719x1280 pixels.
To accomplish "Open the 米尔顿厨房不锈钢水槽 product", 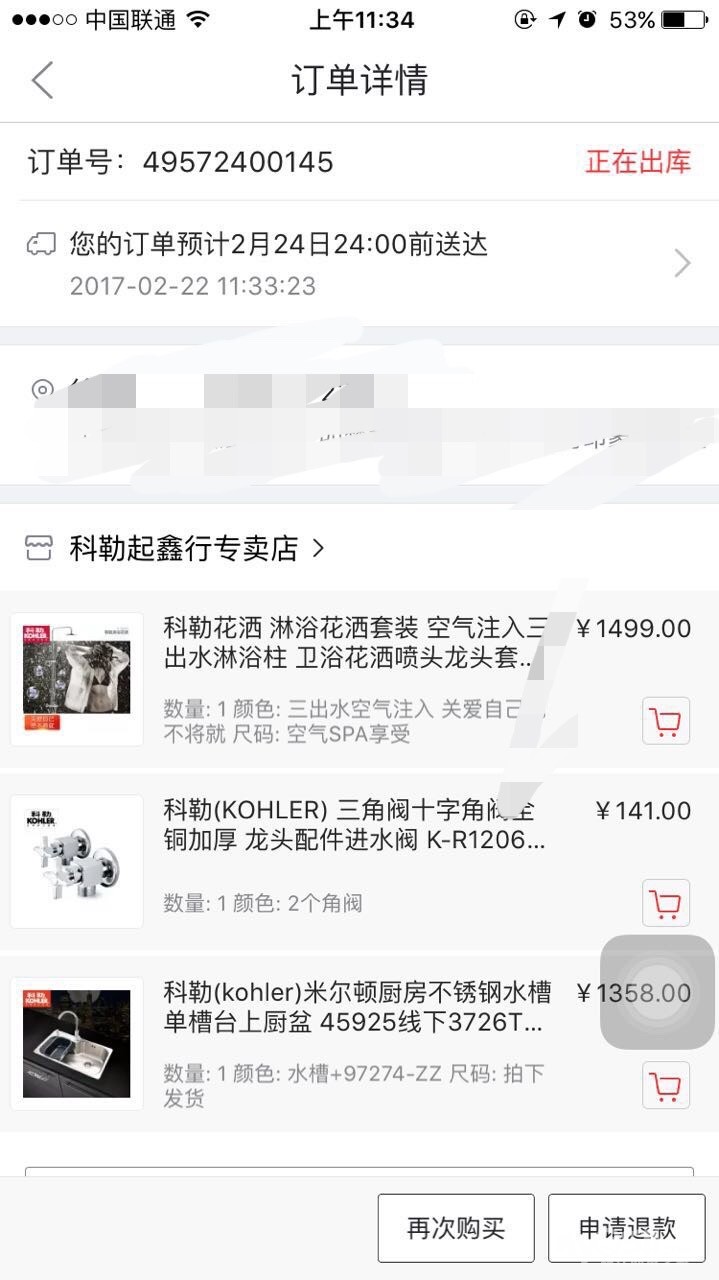I will pyautogui.click(x=357, y=1008).
